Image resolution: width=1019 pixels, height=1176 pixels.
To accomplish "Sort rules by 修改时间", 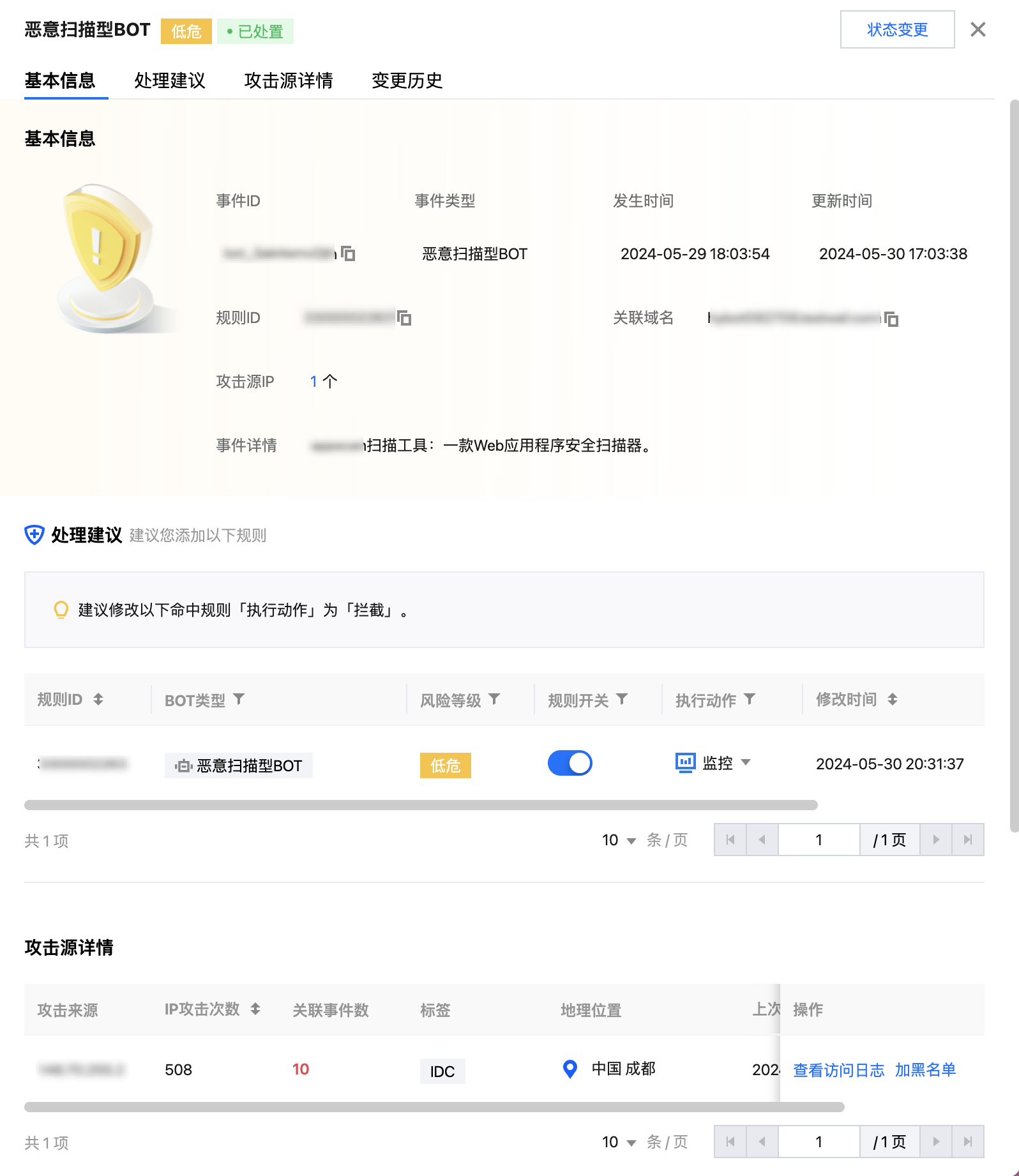I will (x=892, y=699).
